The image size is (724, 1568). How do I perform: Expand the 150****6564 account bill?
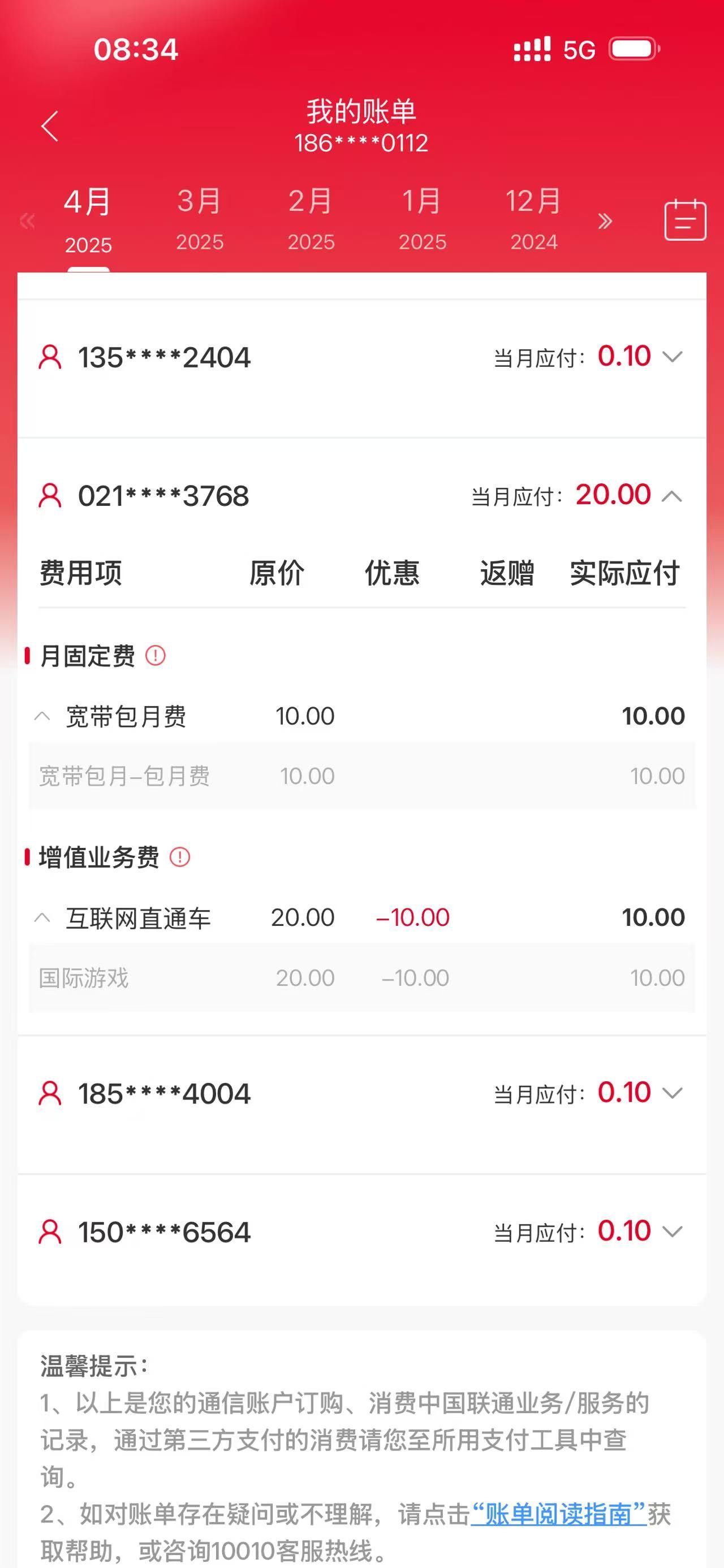click(x=672, y=1232)
